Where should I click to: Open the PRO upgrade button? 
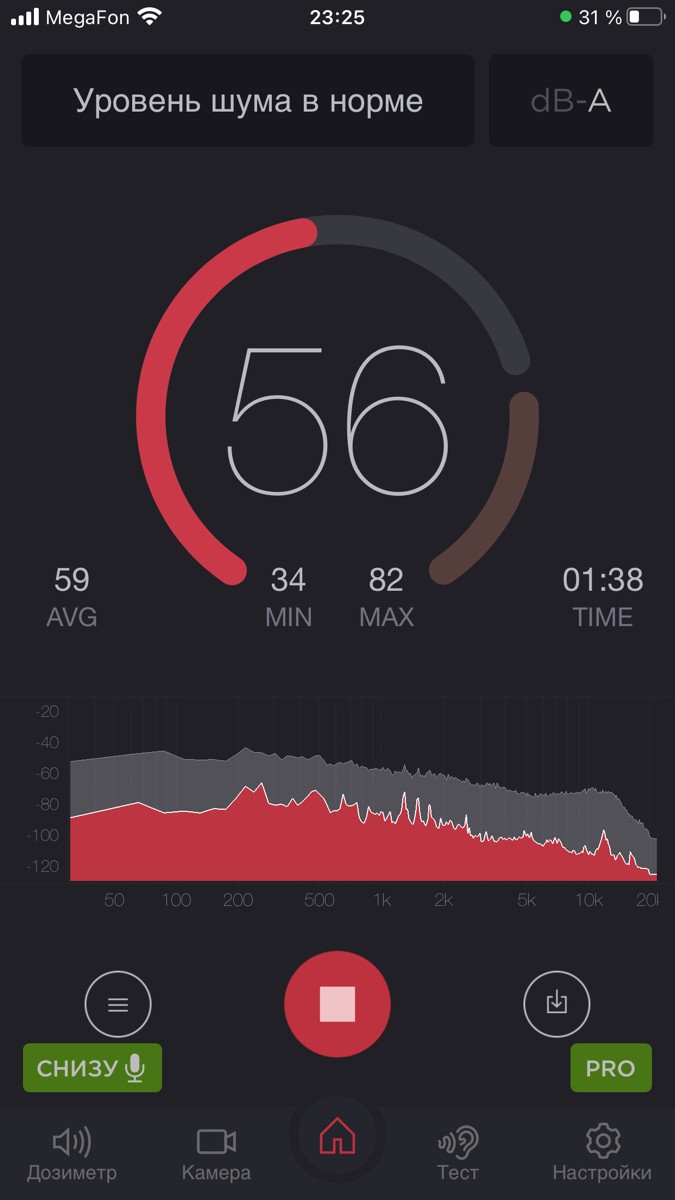point(610,1068)
